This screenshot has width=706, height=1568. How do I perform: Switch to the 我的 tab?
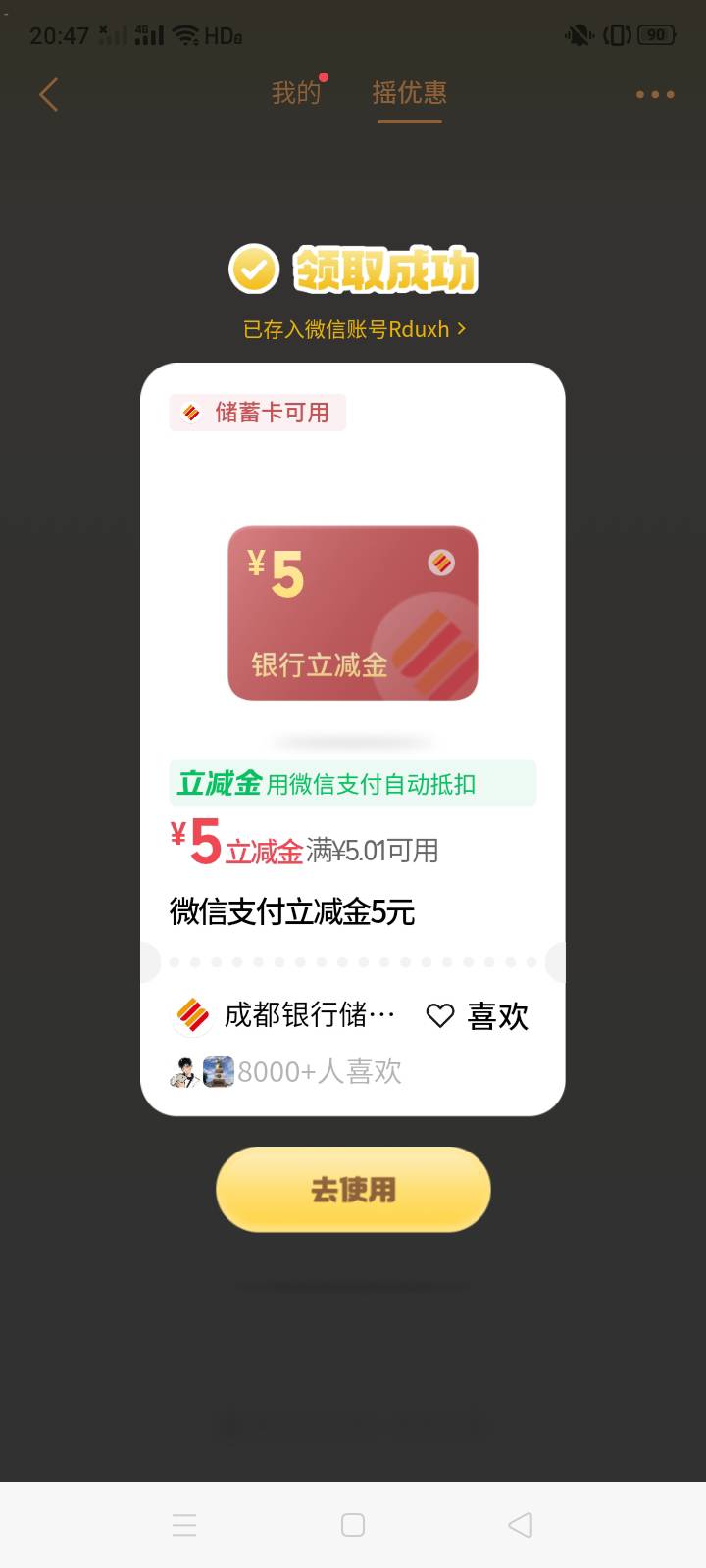(x=297, y=92)
